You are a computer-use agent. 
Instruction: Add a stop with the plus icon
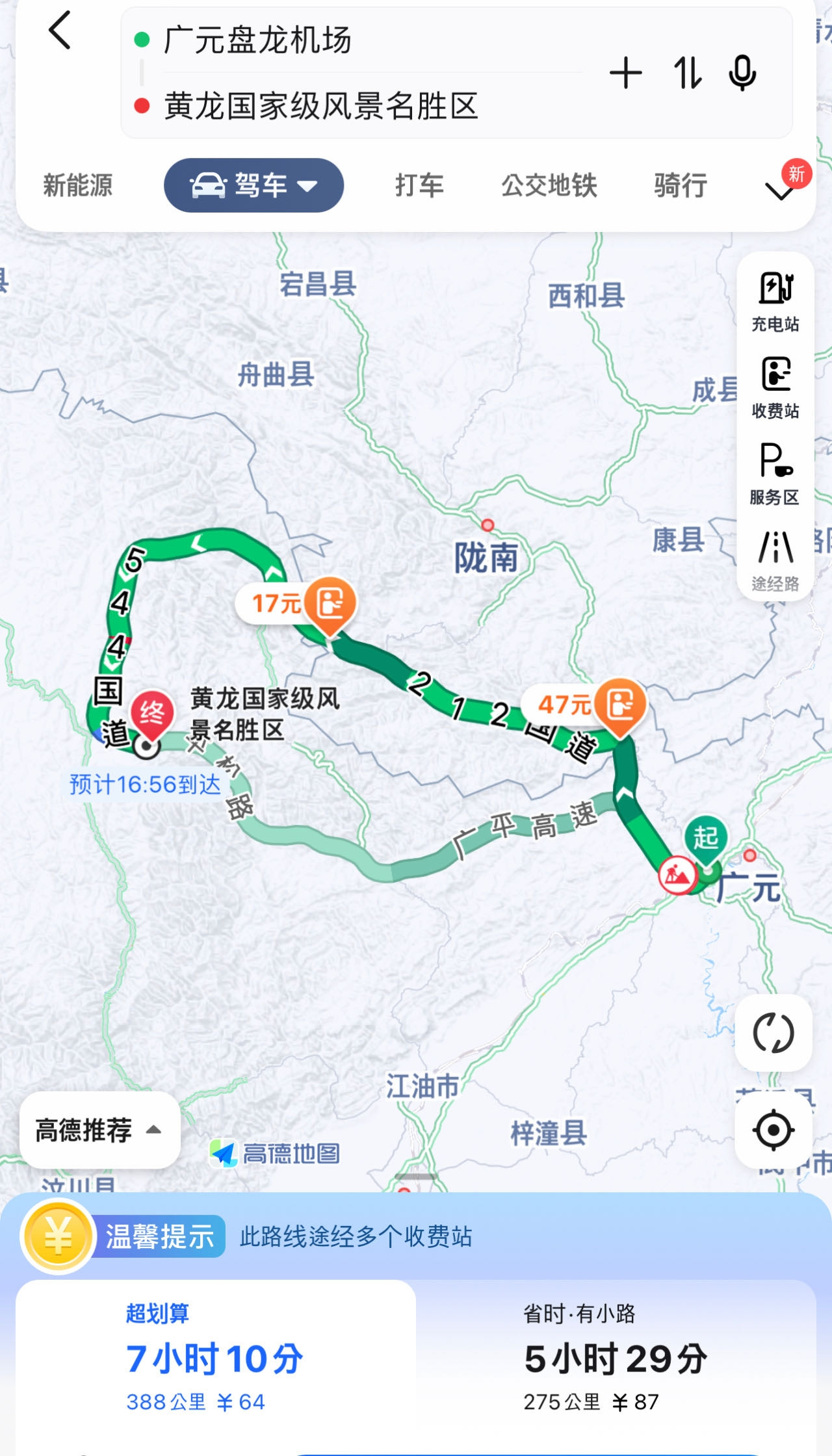[625, 73]
